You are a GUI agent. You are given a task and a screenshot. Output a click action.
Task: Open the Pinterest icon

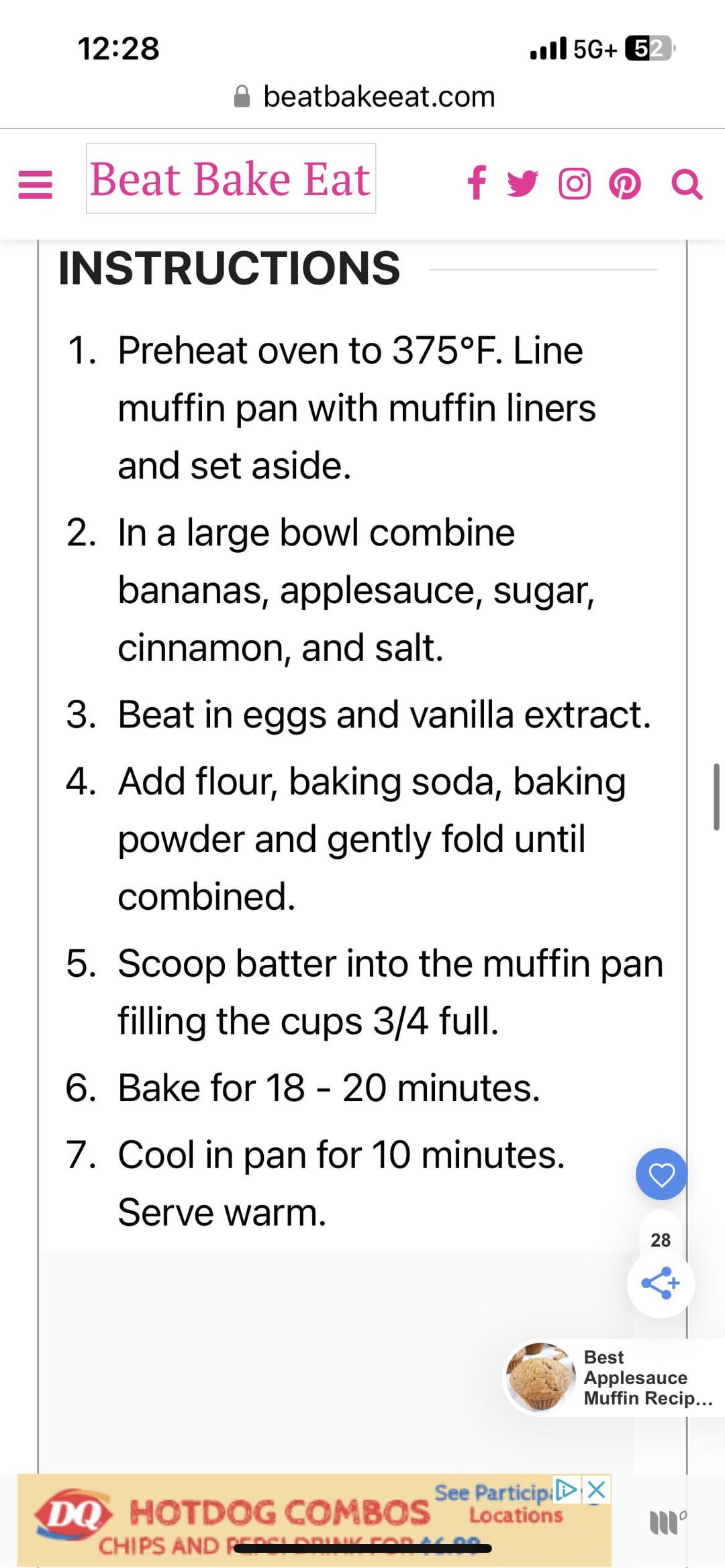click(625, 183)
